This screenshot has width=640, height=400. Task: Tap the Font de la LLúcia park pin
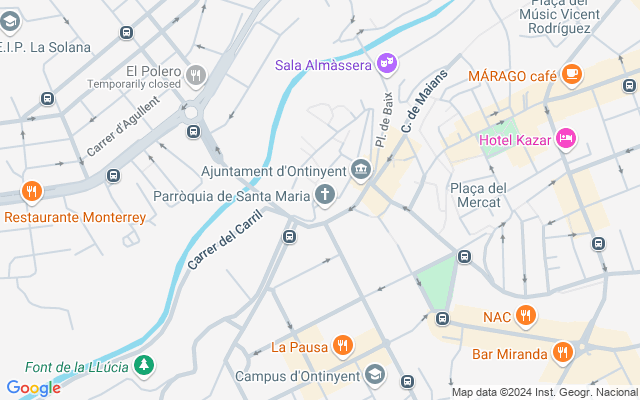146,365
